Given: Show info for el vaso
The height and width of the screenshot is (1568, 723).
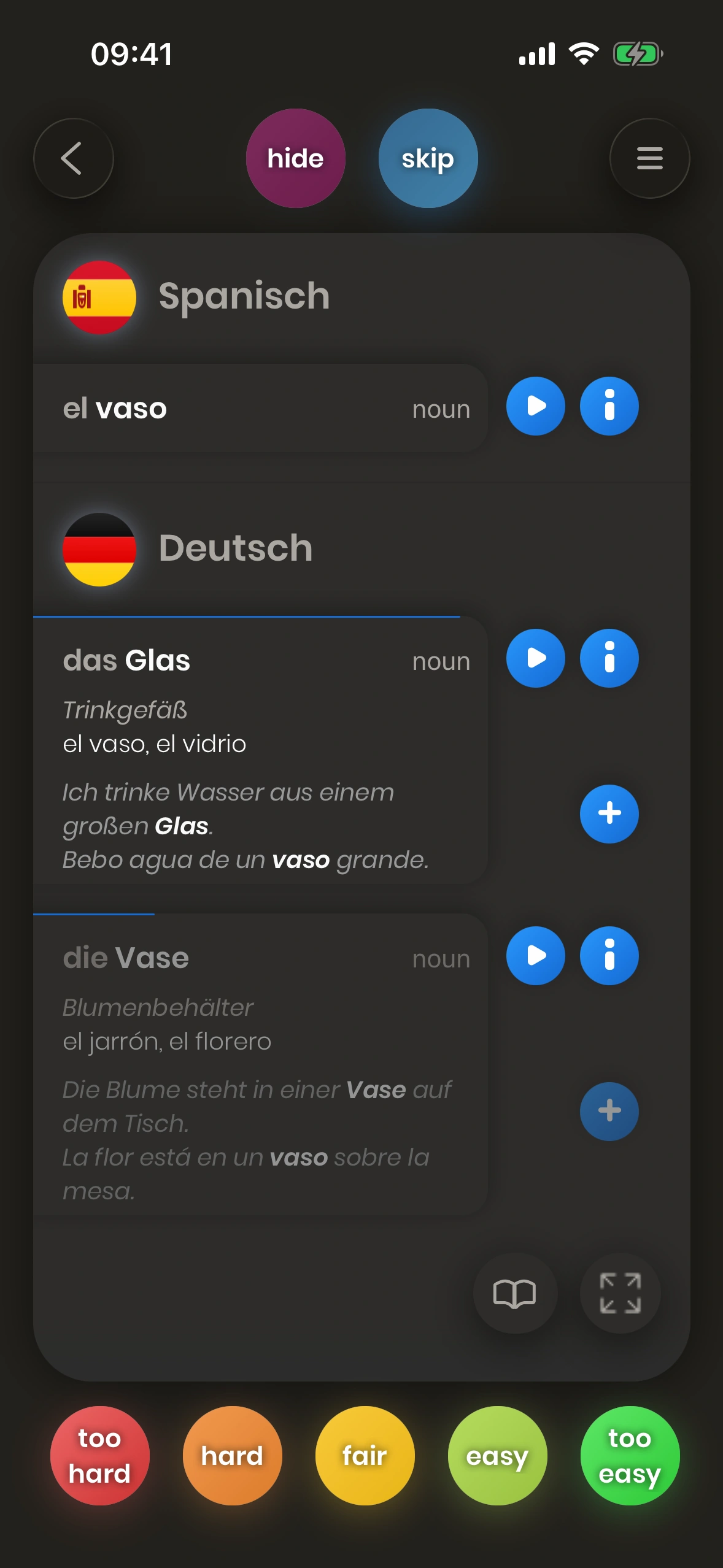Looking at the screenshot, I should pyautogui.click(x=609, y=406).
